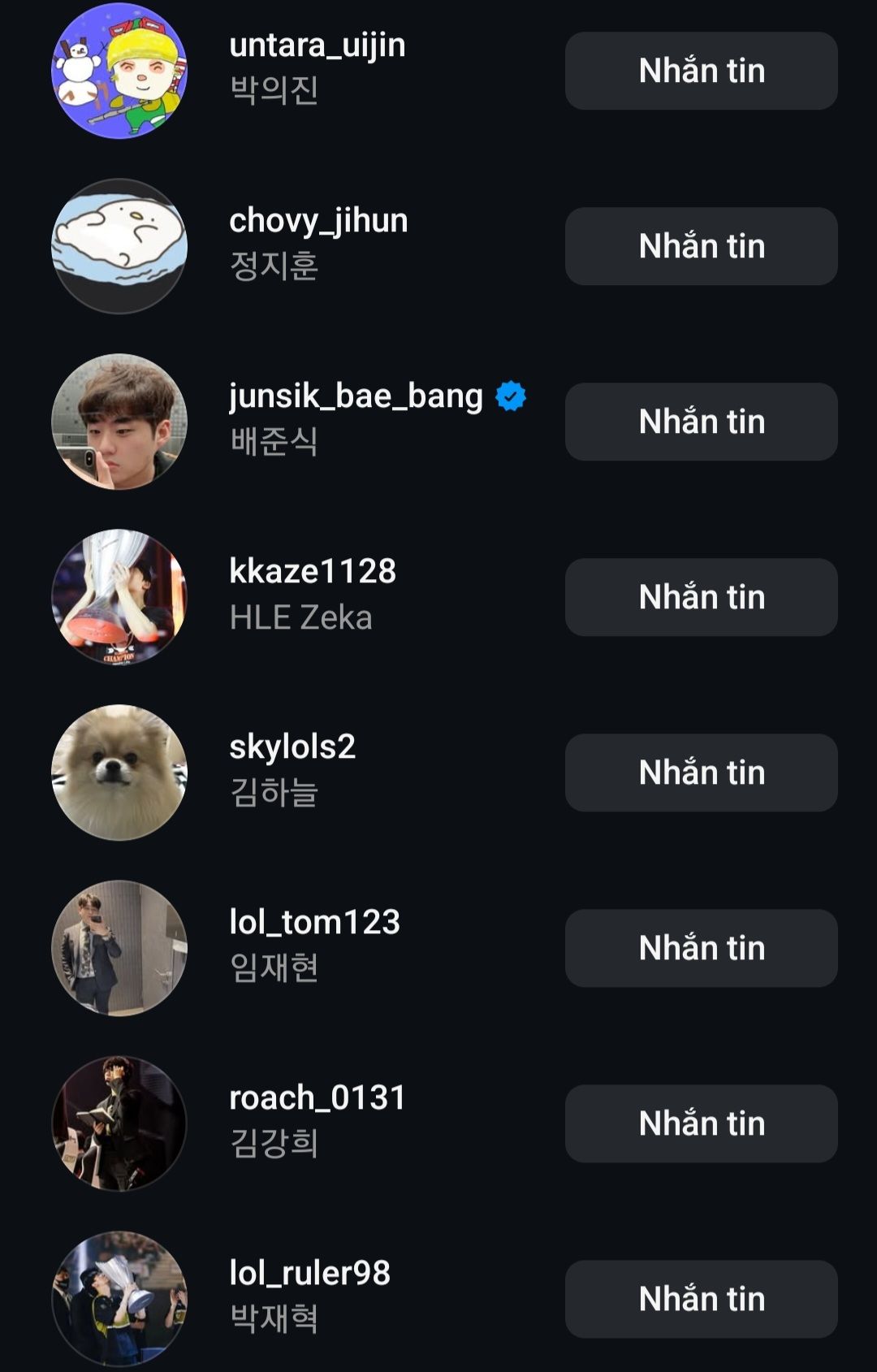Viewport: 877px width, 1372px height.
Task: Open untara_uijin's profile
Action: pyautogui.click(x=317, y=46)
